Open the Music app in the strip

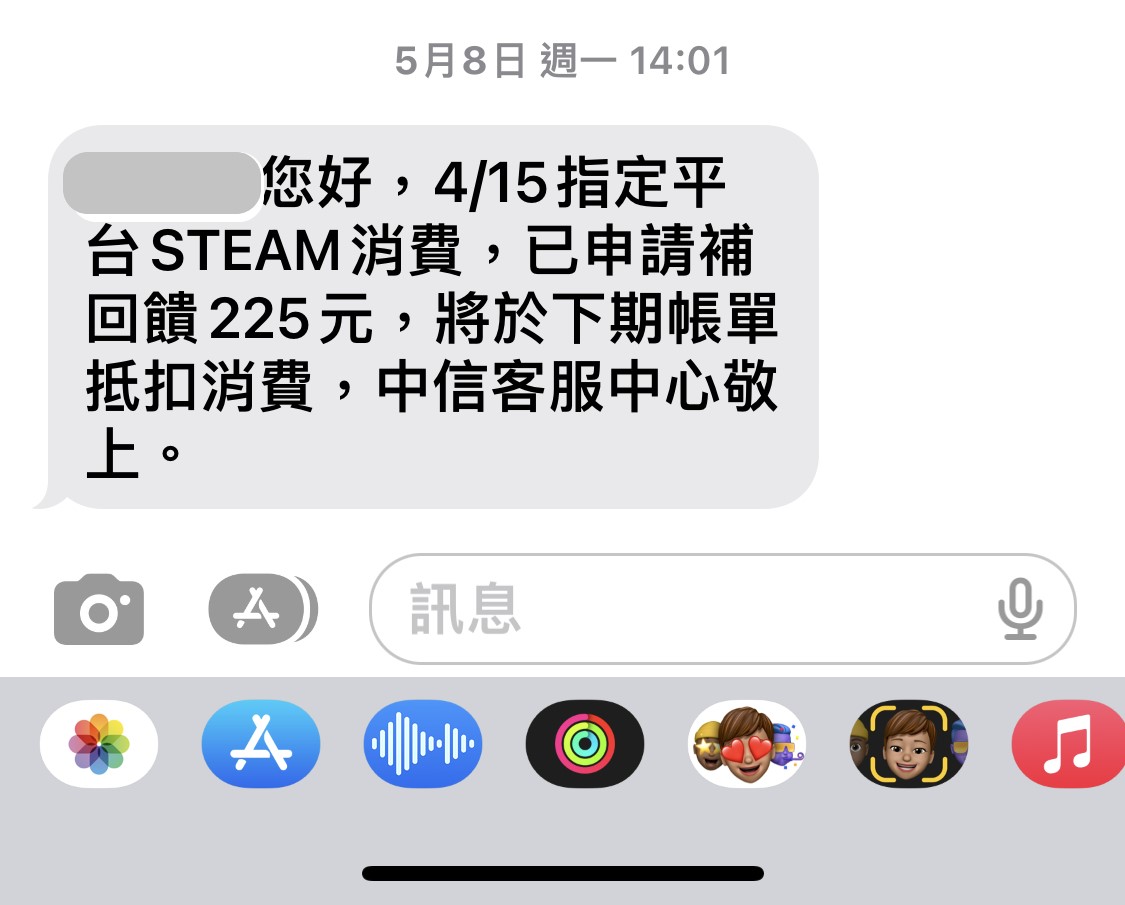click(1068, 745)
